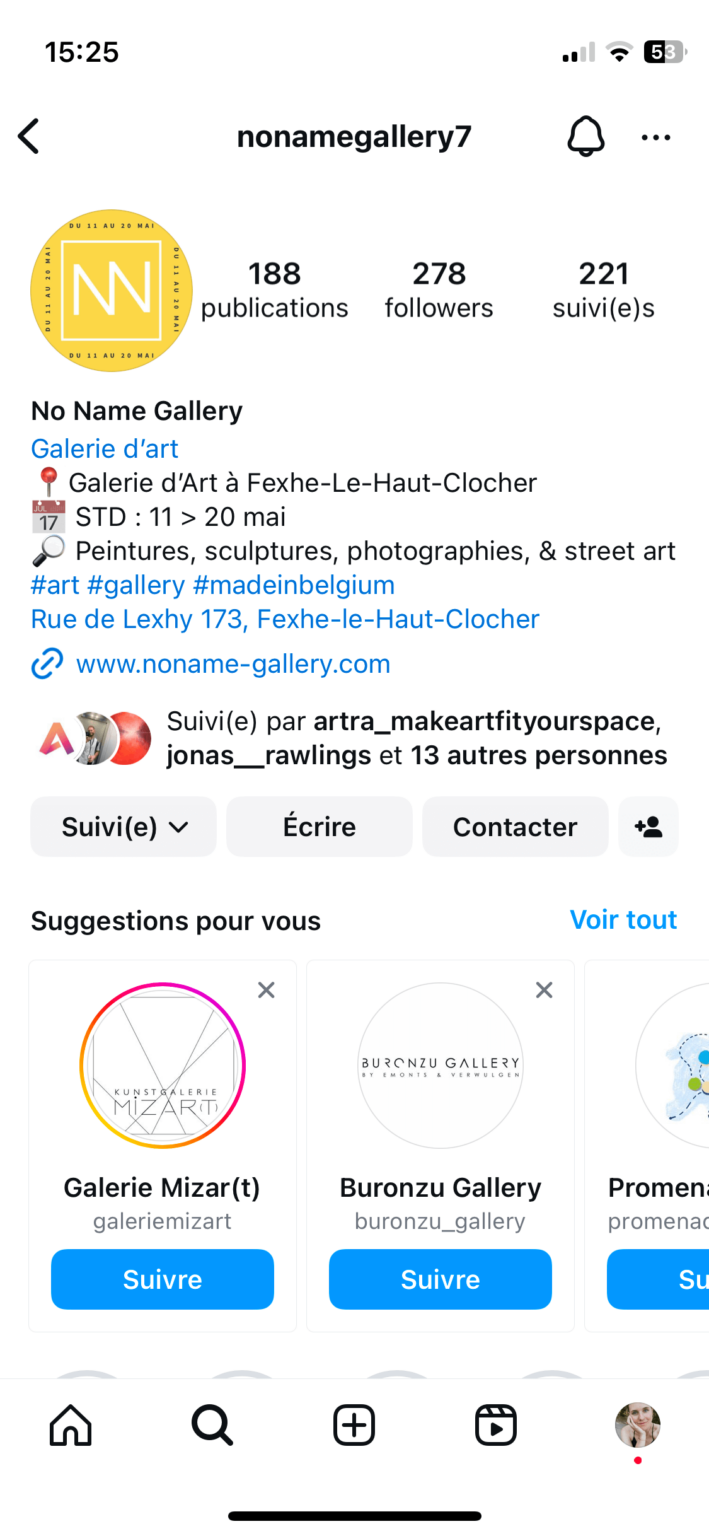The width and height of the screenshot is (709, 1536).
Task: Follow Galerie Mizar(t) with Suivre
Action: [162, 1279]
